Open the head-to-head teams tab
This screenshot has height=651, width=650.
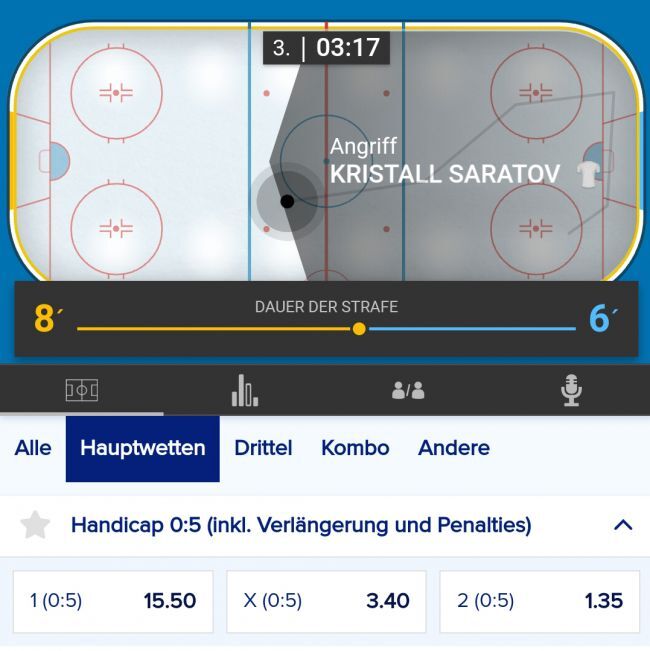point(407,390)
